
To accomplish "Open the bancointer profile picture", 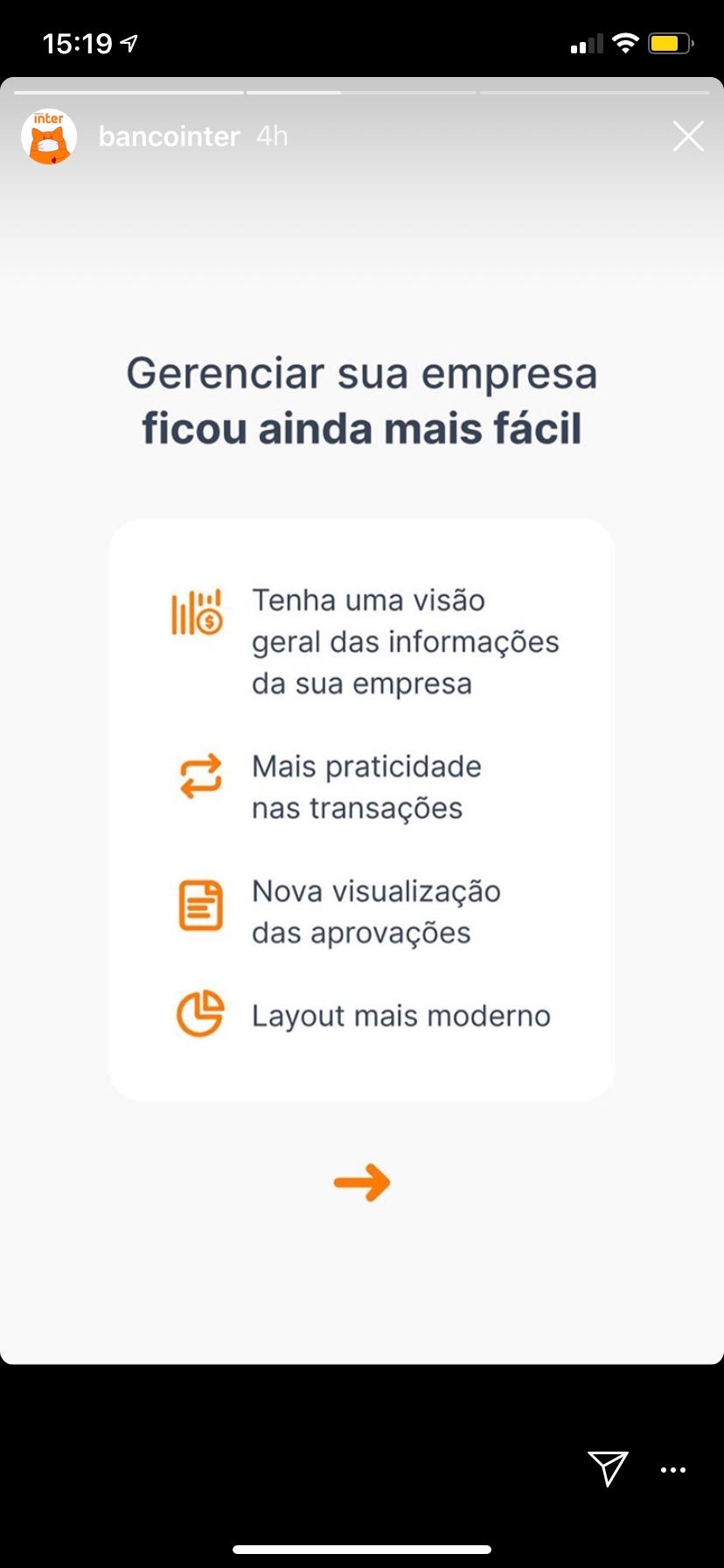I will [x=49, y=137].
